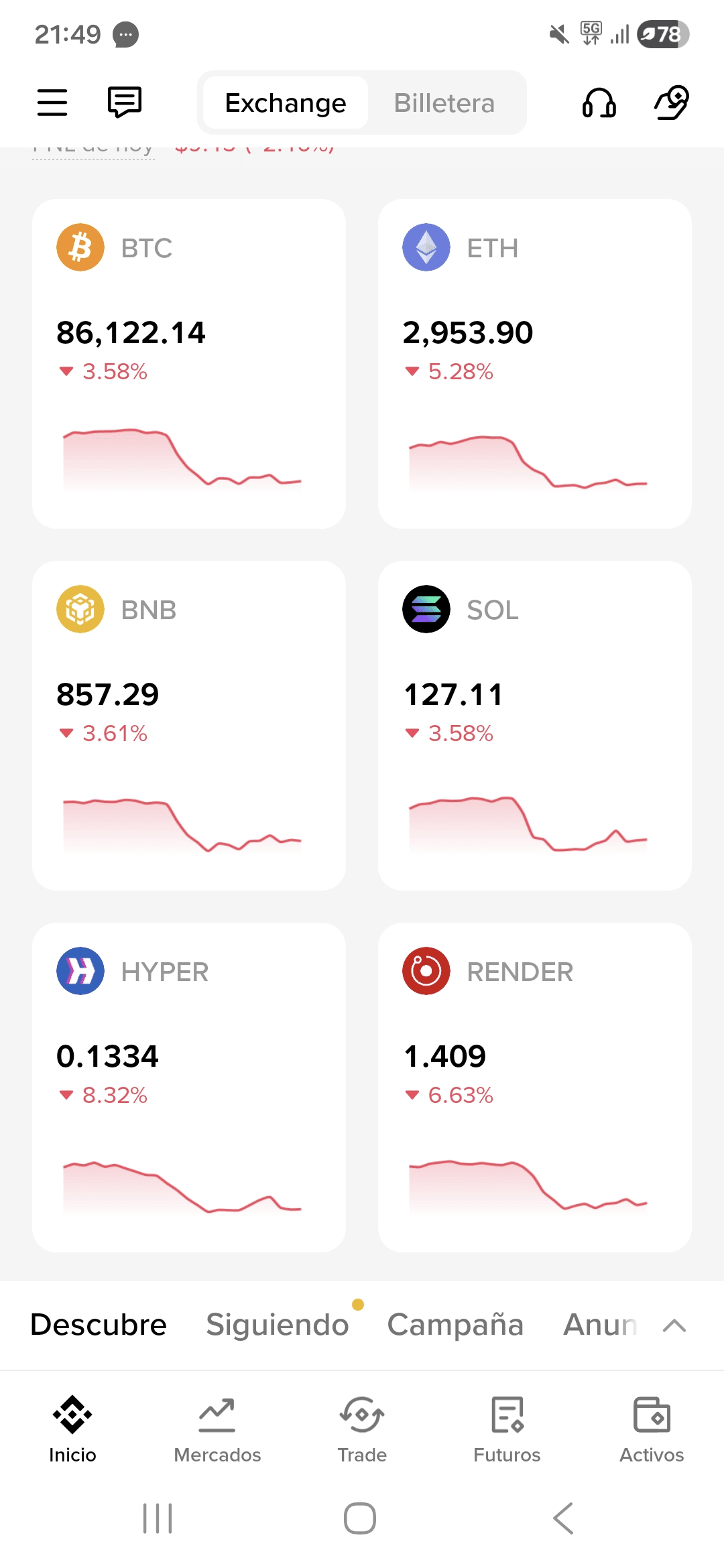Switch to the Billetera segment

click(444, 103)
